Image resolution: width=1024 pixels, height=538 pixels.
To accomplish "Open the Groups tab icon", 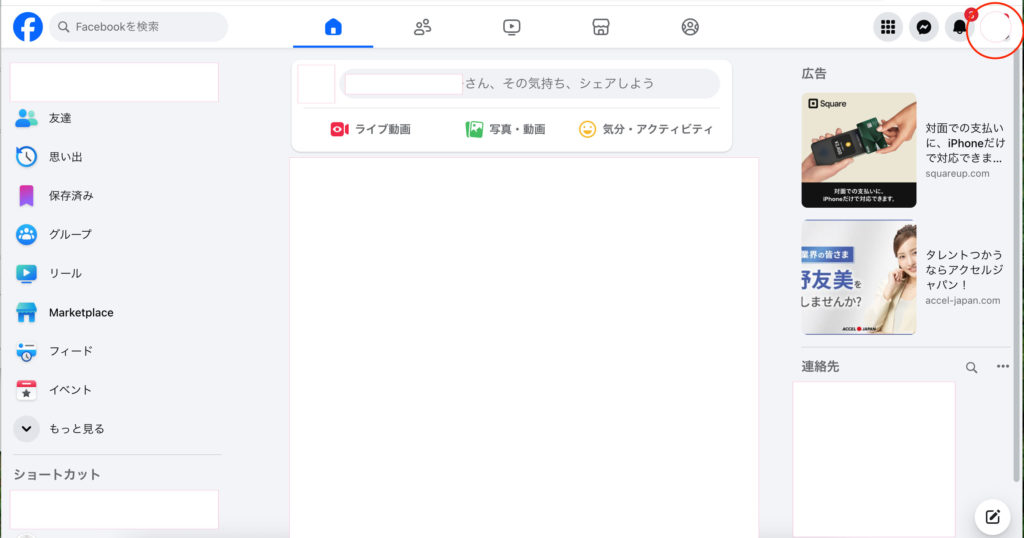I will pos(690,27).
